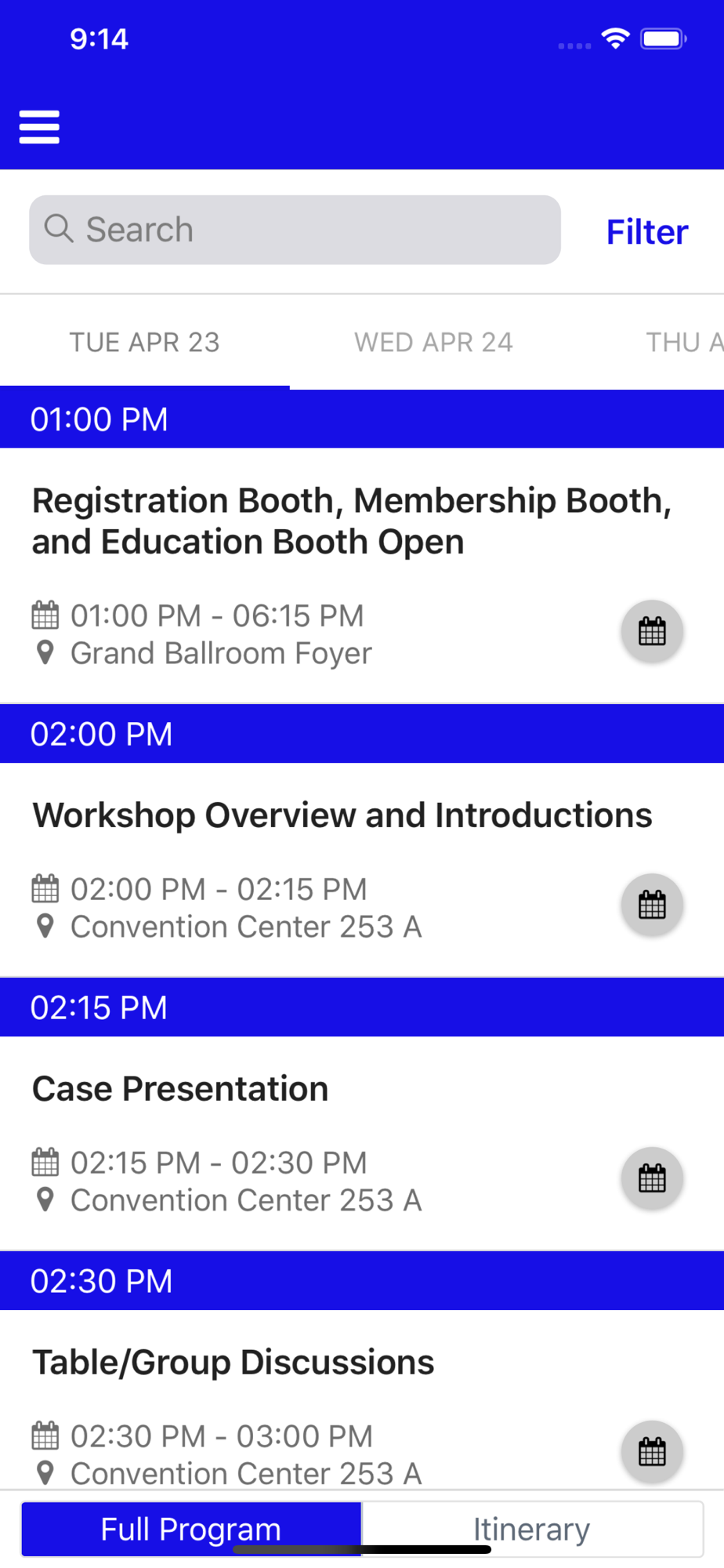This screenshot has height=1568, width=724.
Task: Add Table/Group Discussions to itinerary
Action: pyautogui.click(x=652, y=1452)
